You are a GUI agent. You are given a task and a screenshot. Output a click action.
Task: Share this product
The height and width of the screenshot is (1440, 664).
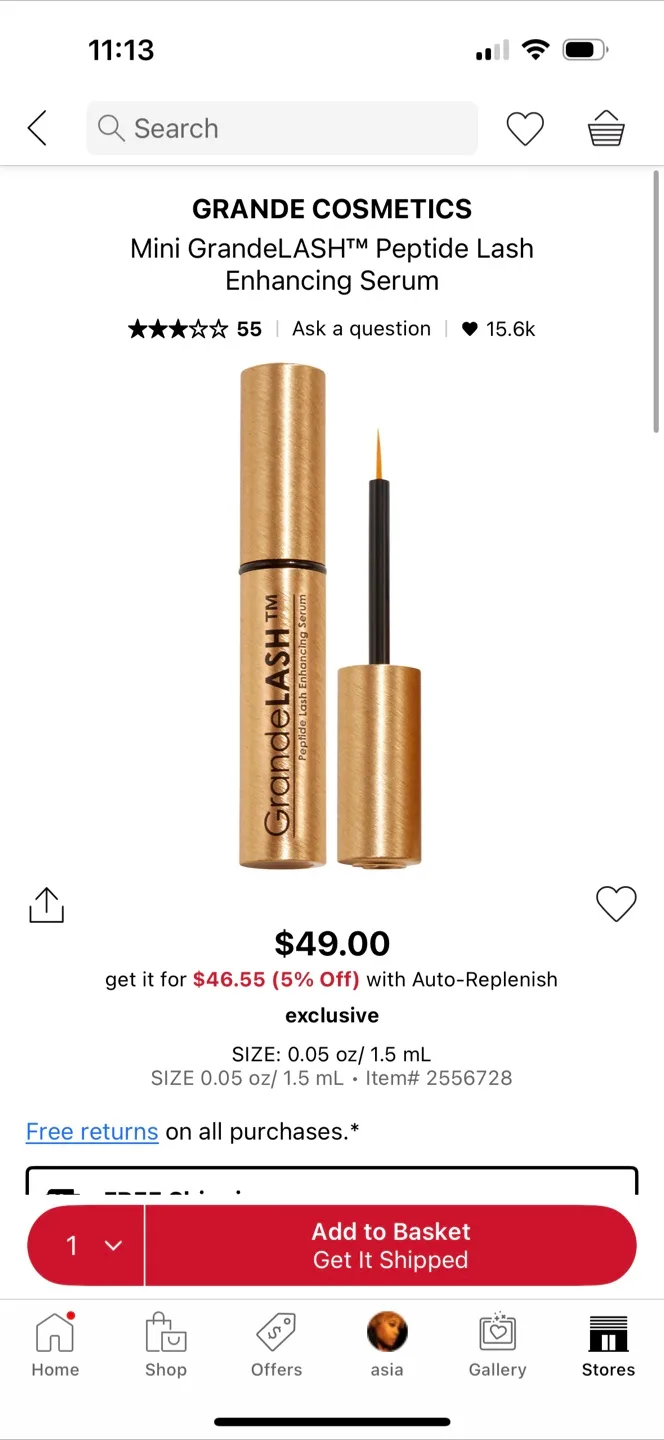point(46,904)
